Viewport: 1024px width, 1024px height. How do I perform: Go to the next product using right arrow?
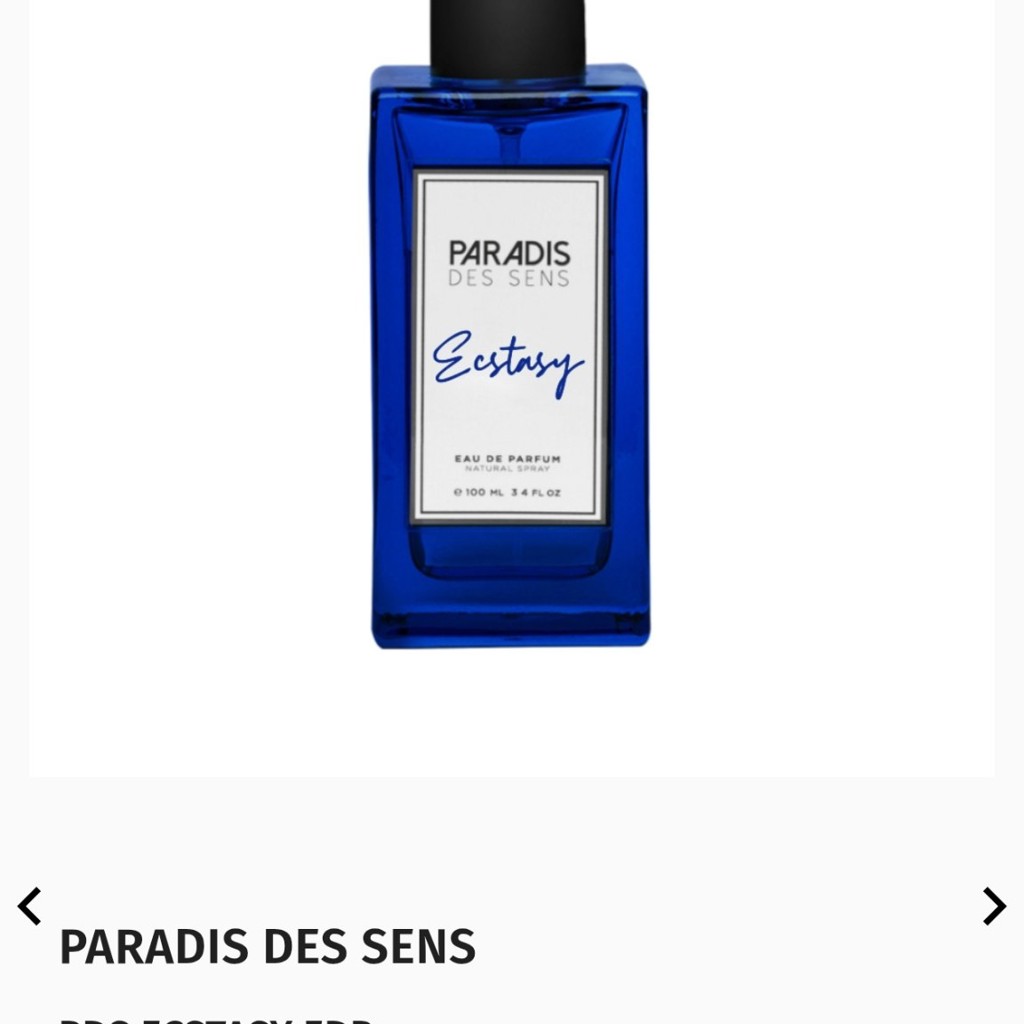[994, 906]
